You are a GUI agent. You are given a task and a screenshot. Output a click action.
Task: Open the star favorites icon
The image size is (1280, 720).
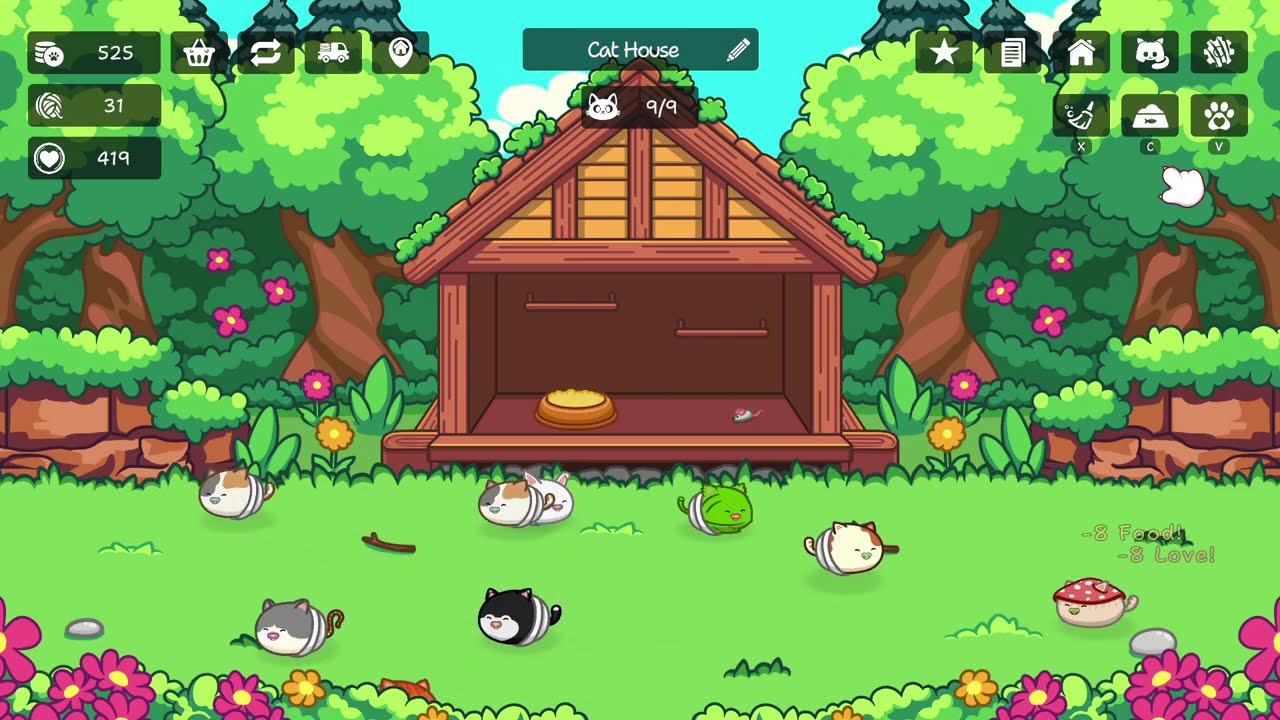point(944,53)
